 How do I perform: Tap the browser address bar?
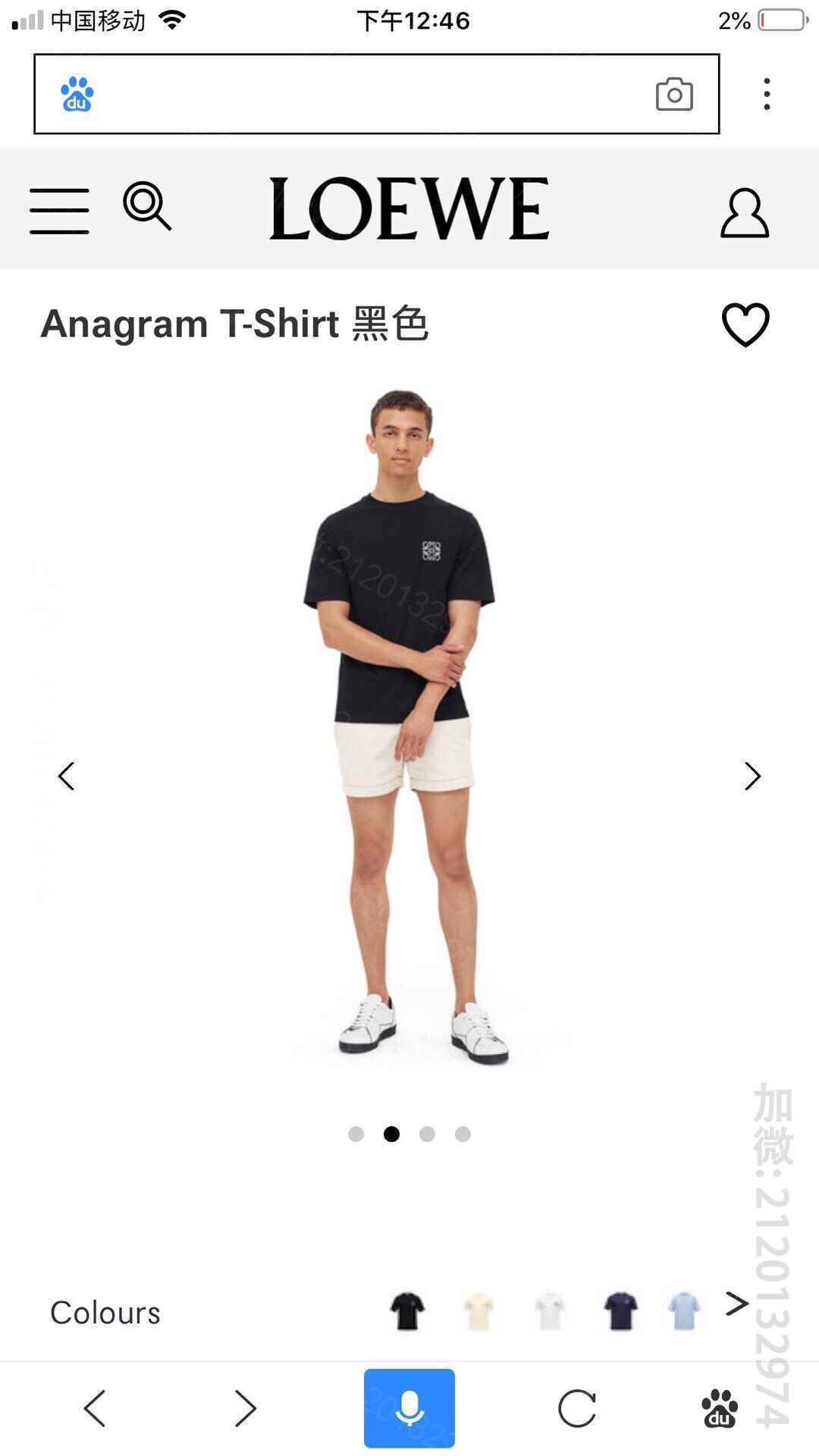tap(364, 95)
